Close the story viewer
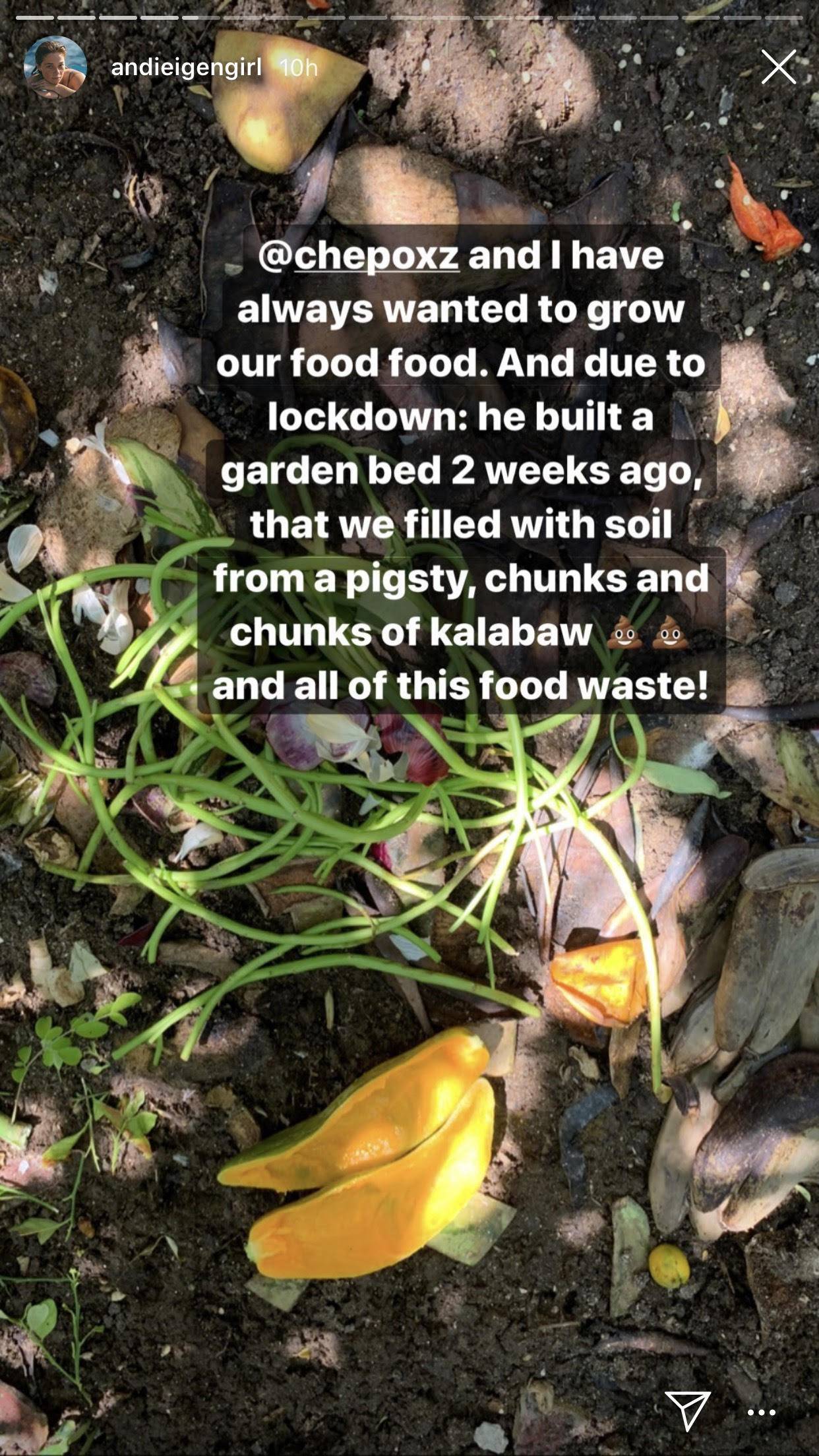This screenshot has width=819, height=1456. tap(778, 67)
